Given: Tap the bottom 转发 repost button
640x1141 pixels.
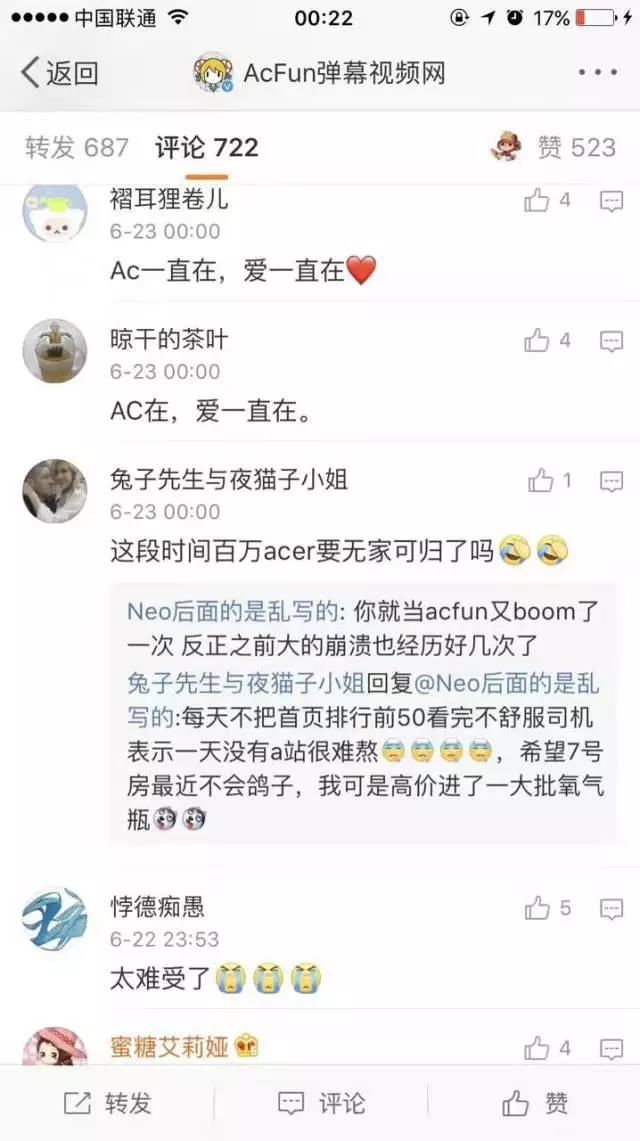Looking at the screenshot, I should click(108, 1103).
